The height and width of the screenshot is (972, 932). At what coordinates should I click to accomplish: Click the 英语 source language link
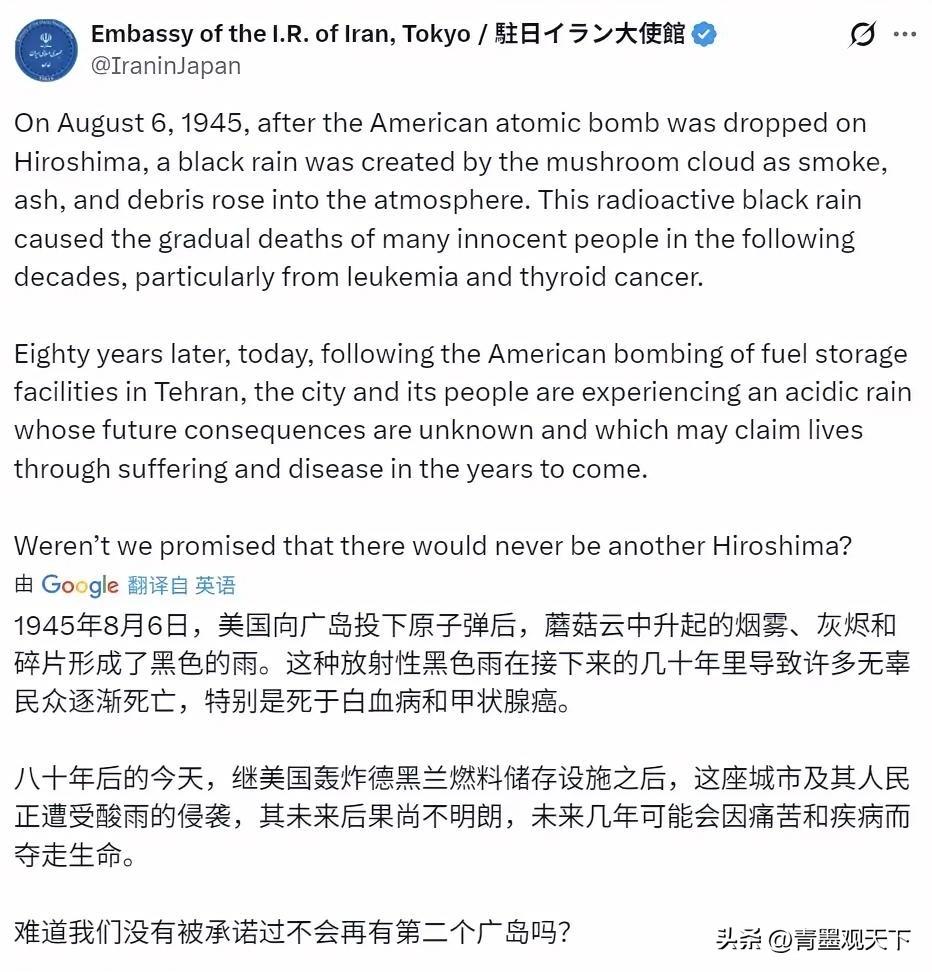click(215, 586)
